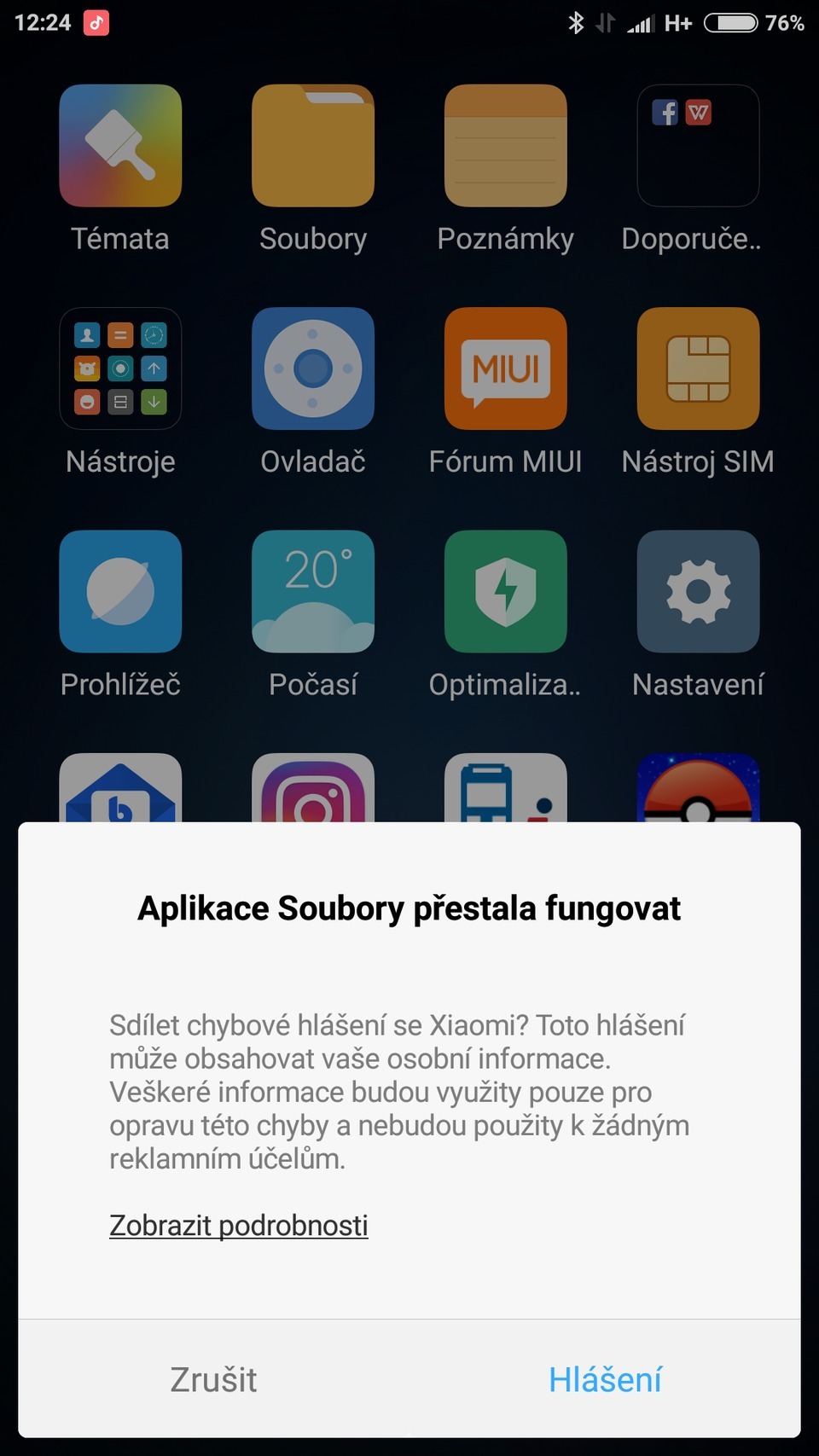Tap Zrušit to dismiss the crash dialog
The image size is (819, 1456).
tap(213, 1379)
